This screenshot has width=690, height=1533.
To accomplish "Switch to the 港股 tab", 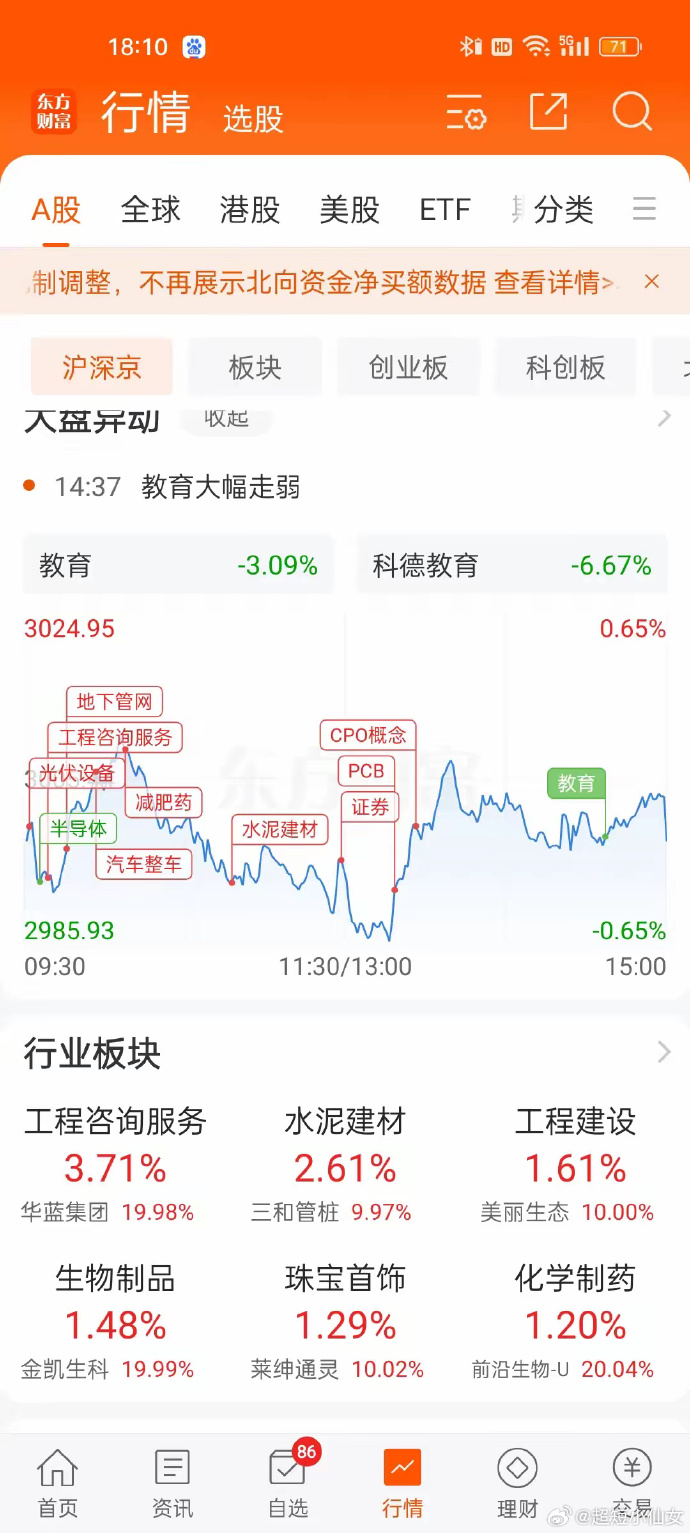I will tap(250, 210).
